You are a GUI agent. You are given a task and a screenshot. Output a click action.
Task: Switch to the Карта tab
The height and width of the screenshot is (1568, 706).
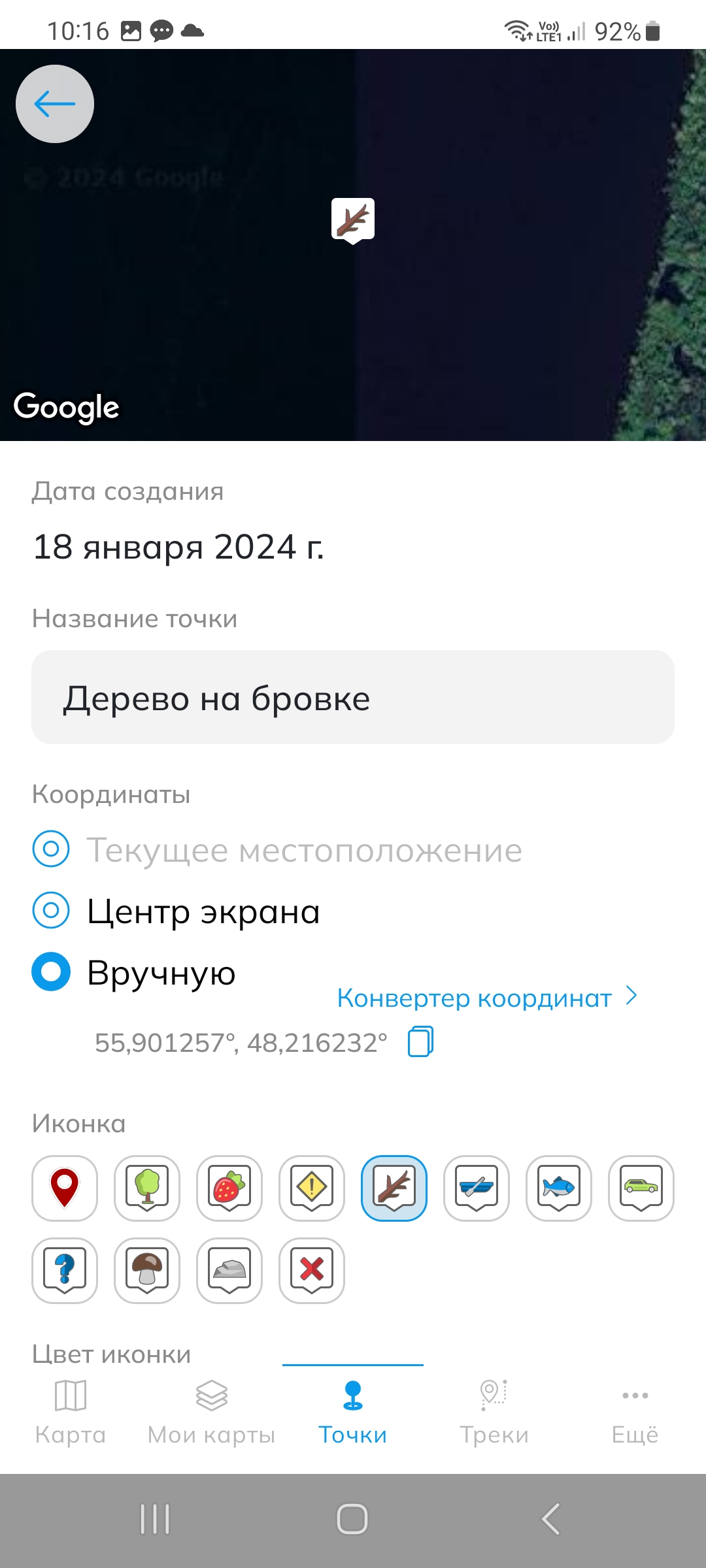pos(71,1413)
